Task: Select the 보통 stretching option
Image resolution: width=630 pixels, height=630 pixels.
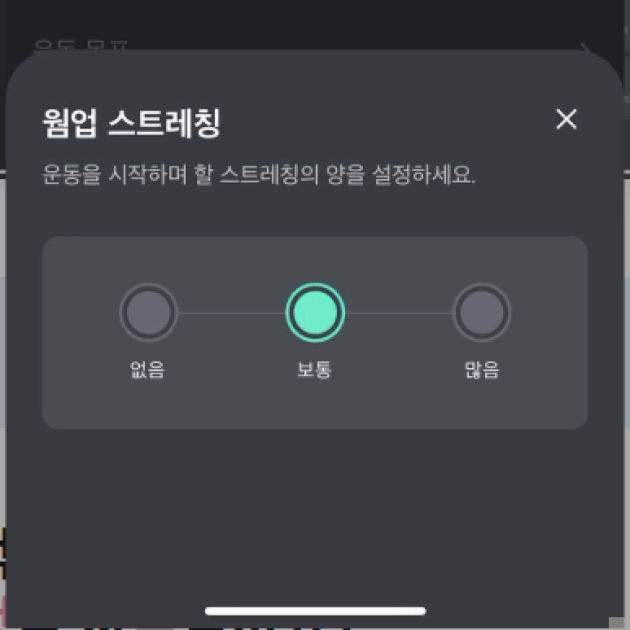Action: click(315, 313)
